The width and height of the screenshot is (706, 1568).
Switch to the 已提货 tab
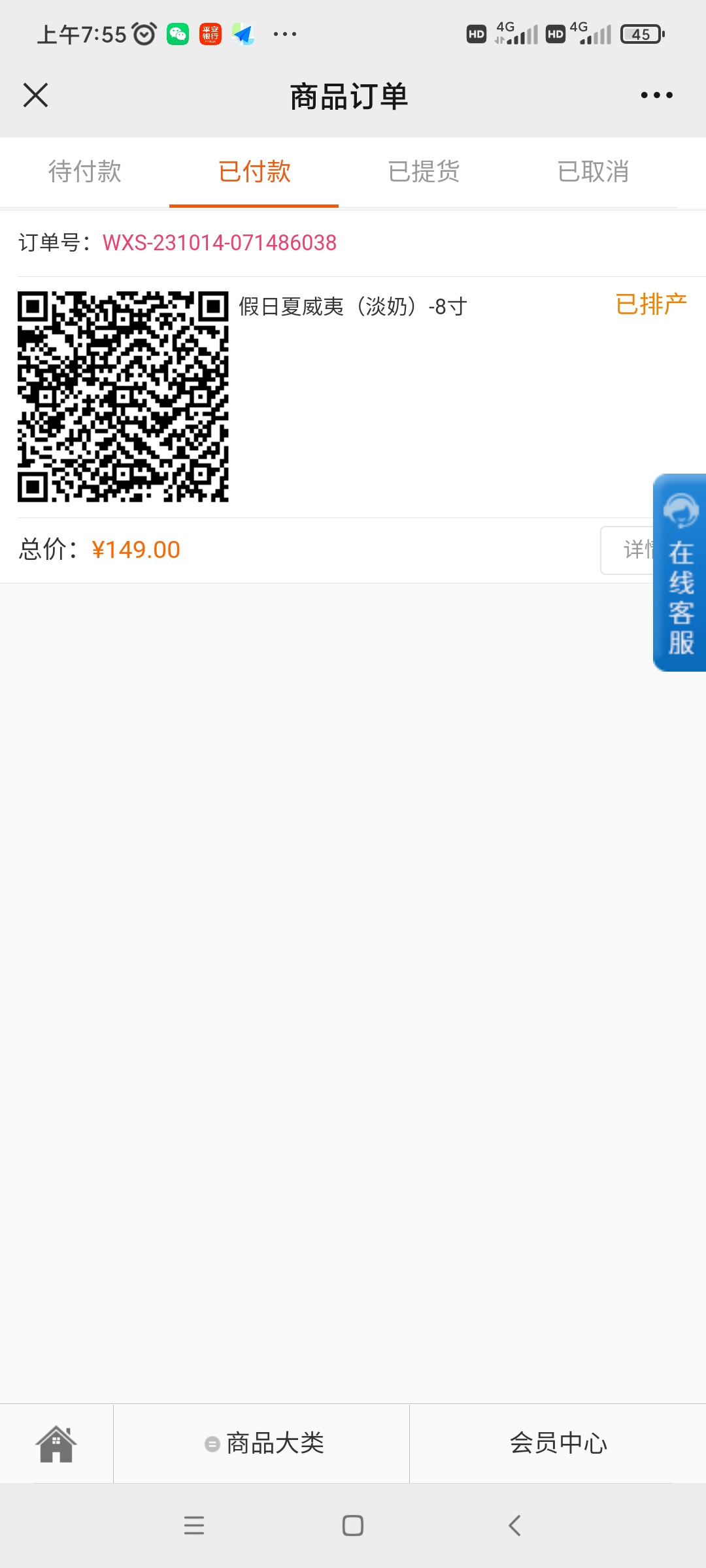tap(424, 172)
